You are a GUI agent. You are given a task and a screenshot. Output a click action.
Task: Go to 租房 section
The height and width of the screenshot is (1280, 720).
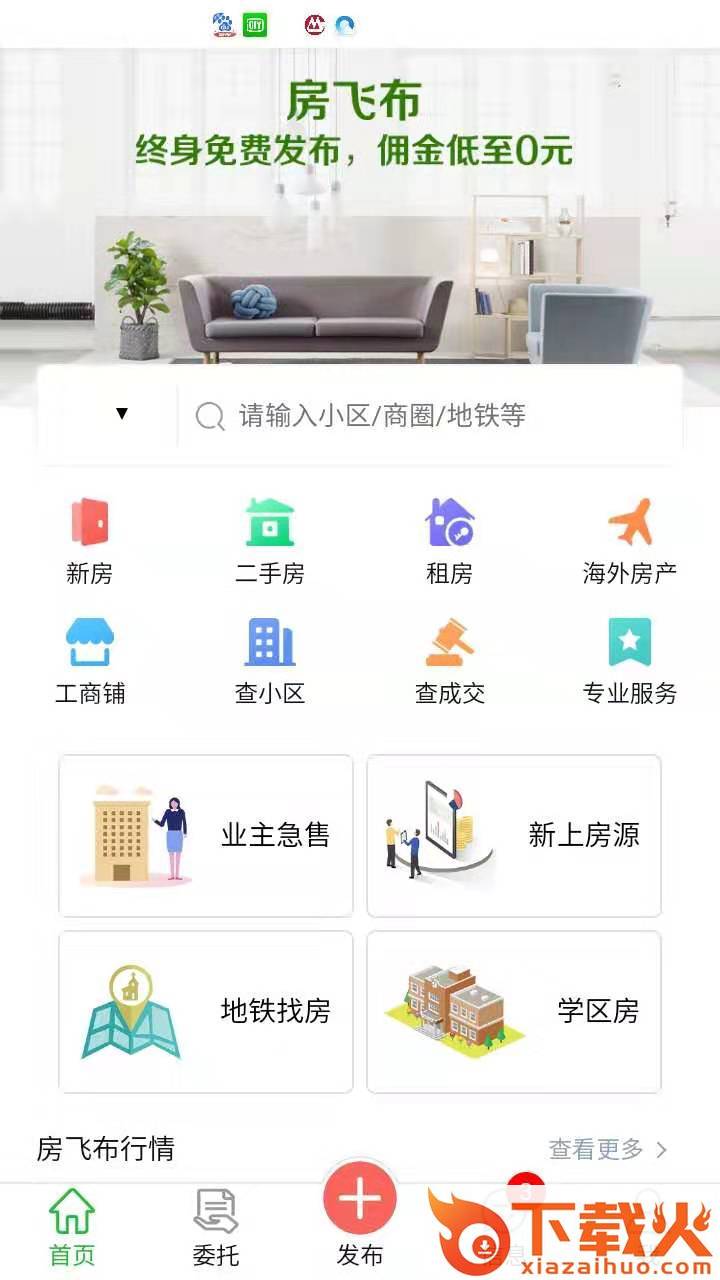point(449,541)
